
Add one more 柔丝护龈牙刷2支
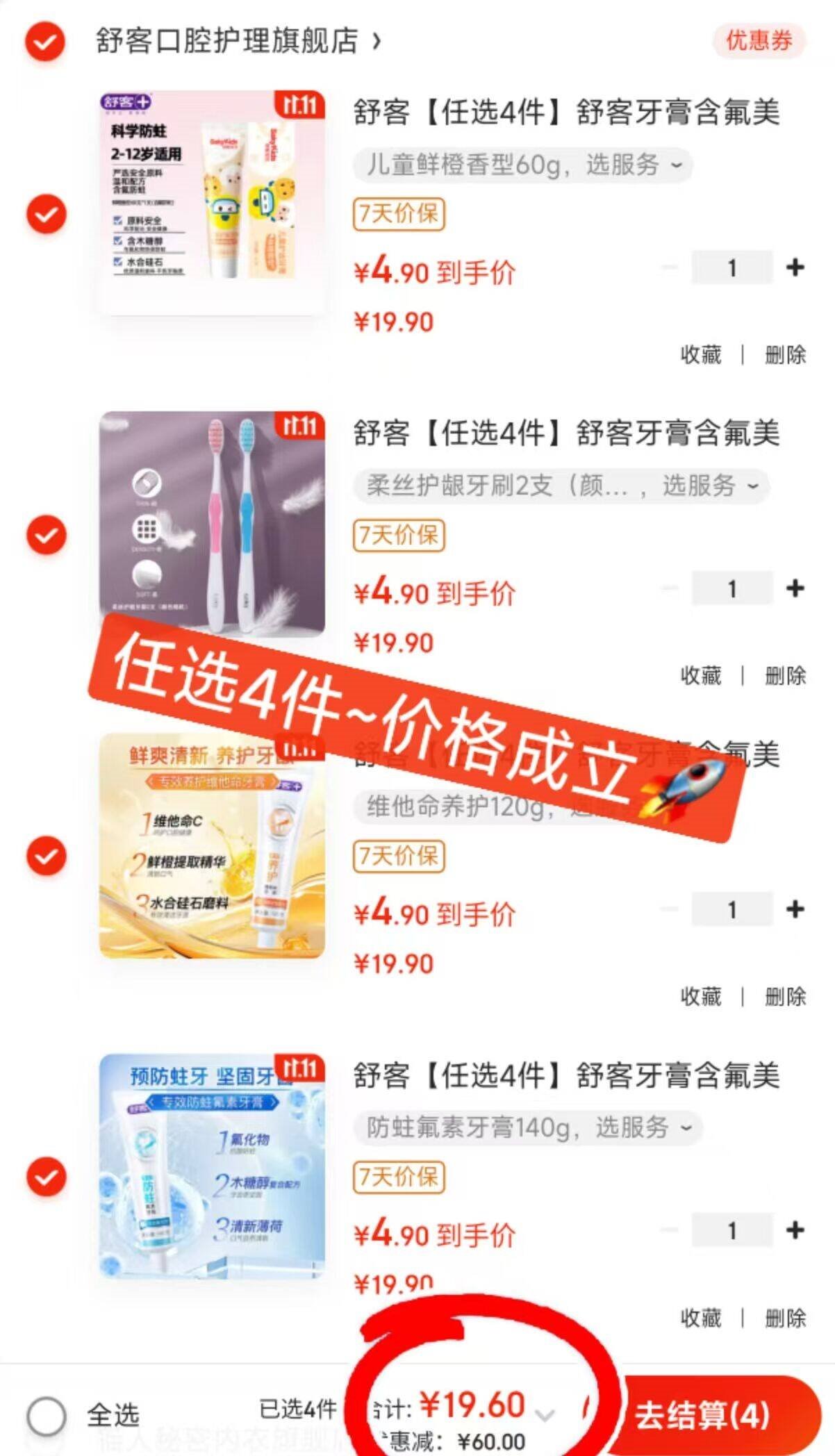[795, 588]
